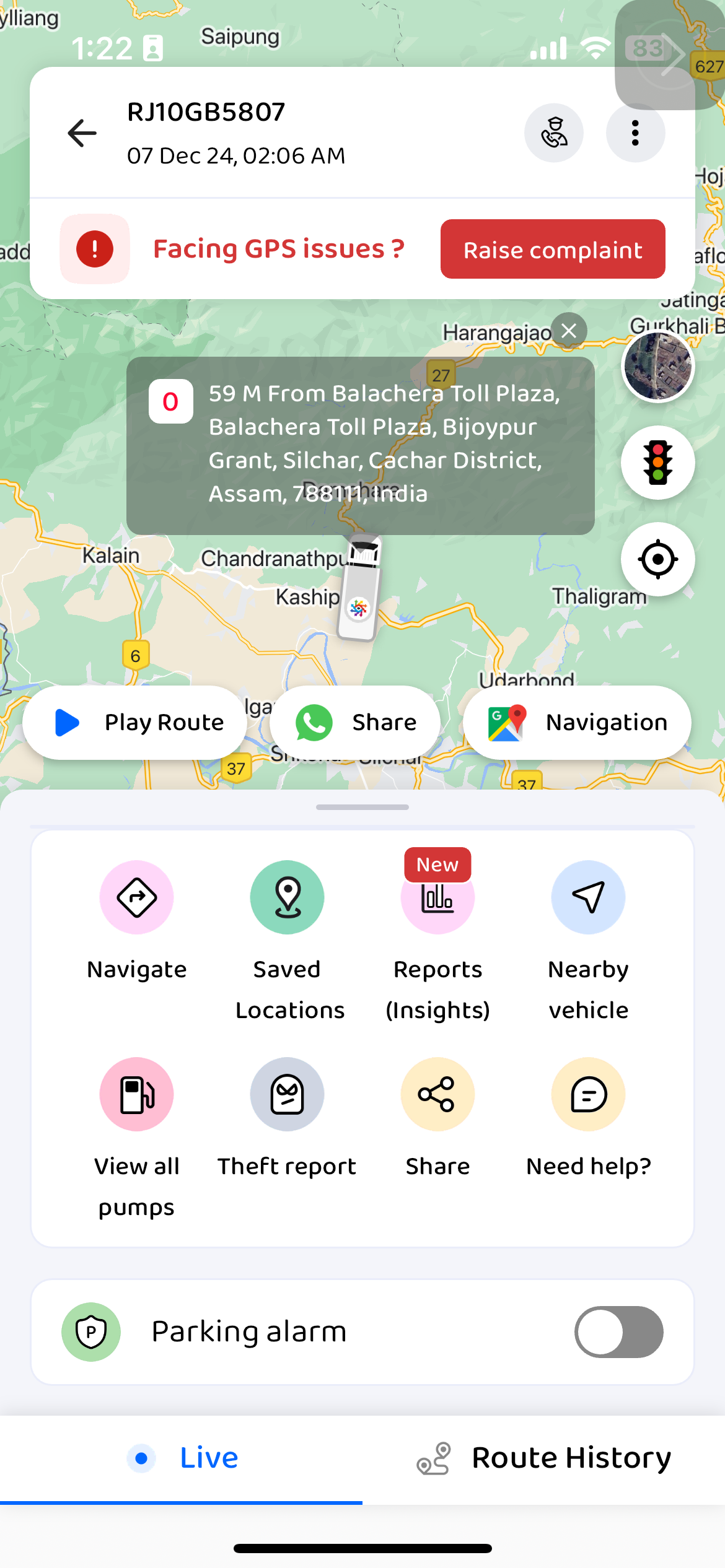This screenshot has width=725, height=1568.
Task: Open the Navigate shortcut
Action: [136, 898]
